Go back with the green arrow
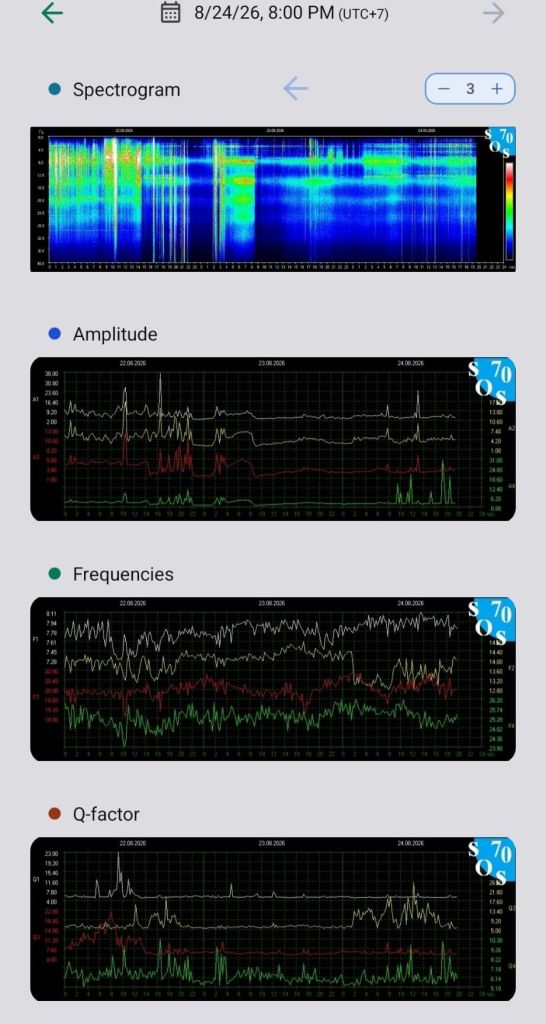Screen dimensions: 546x1024 coord(52,12)
